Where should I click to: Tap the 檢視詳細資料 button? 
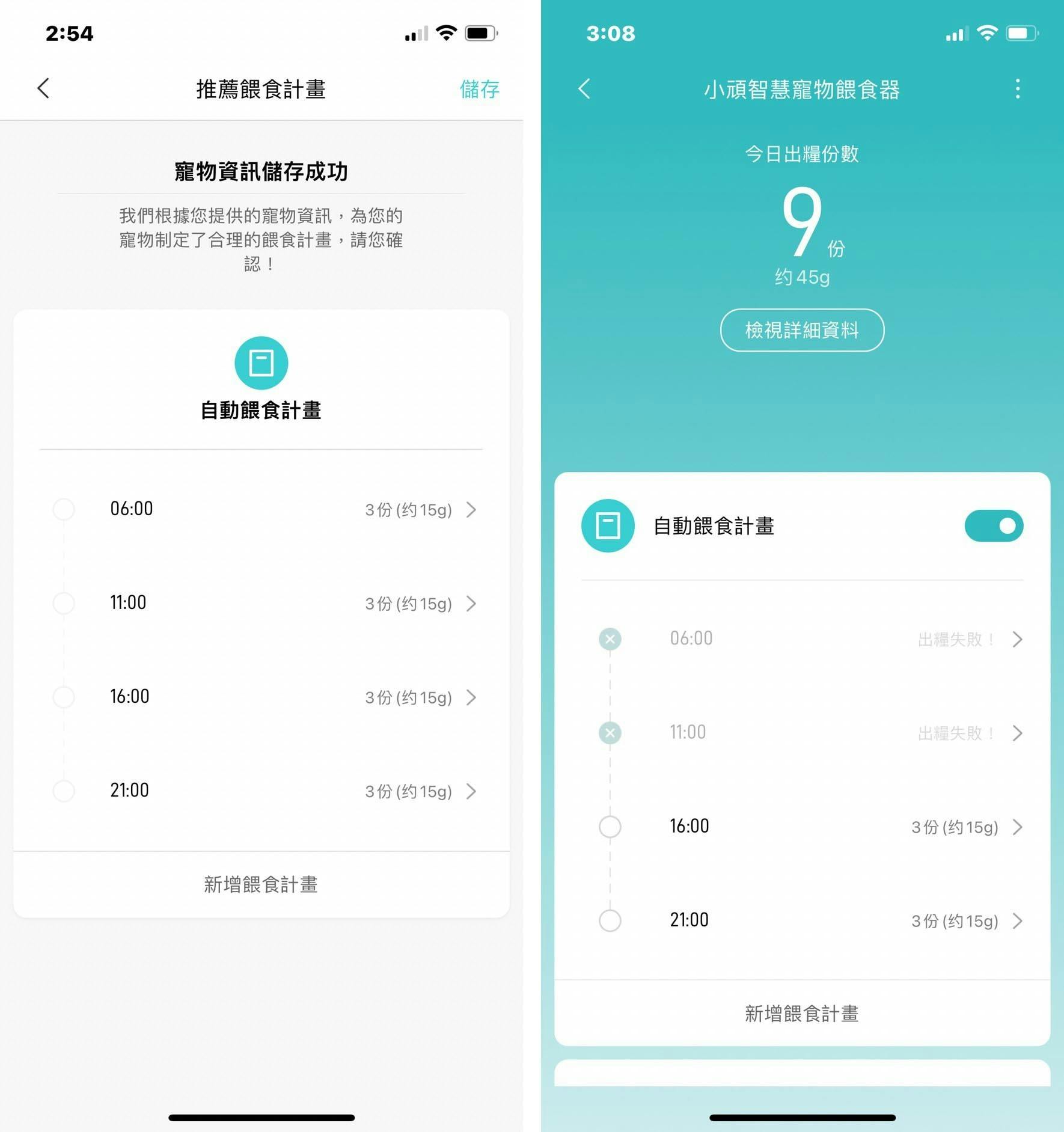click(x=802, y=330)
